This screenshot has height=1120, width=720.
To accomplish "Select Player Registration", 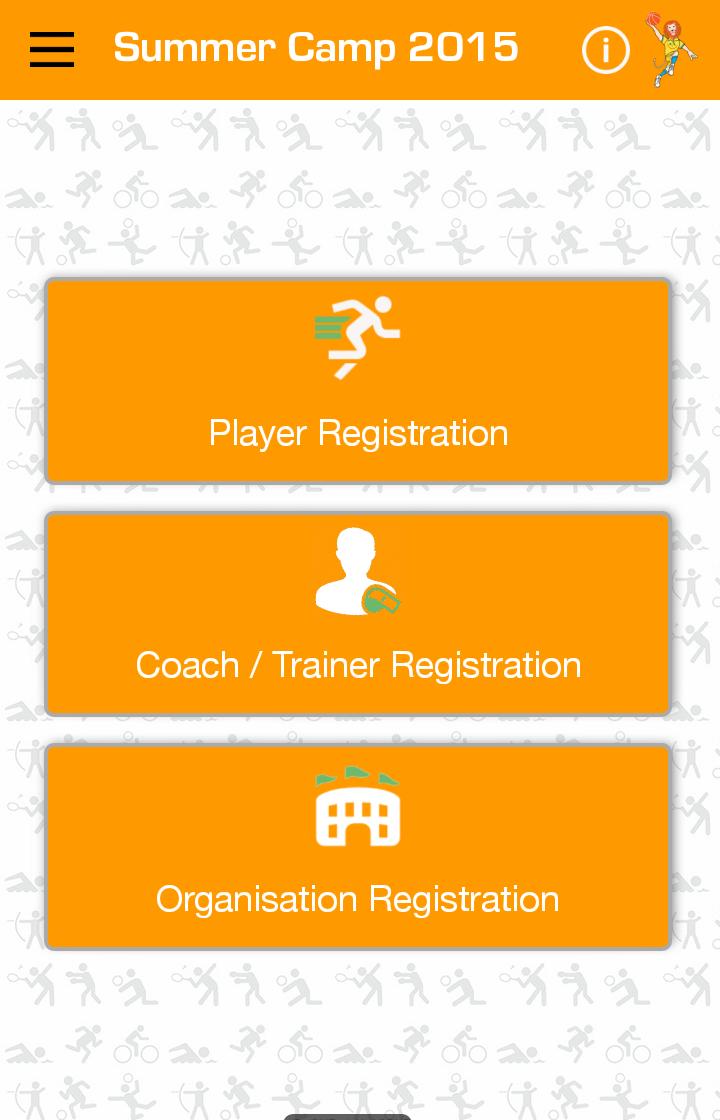I will point(358,381).
